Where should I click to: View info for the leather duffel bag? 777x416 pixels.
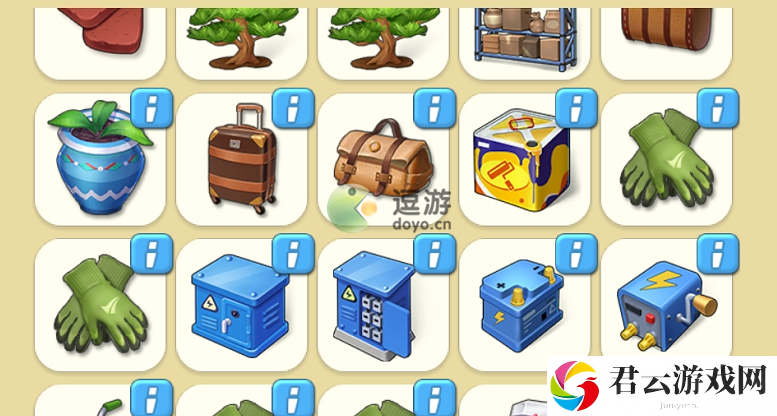point(435,108)
